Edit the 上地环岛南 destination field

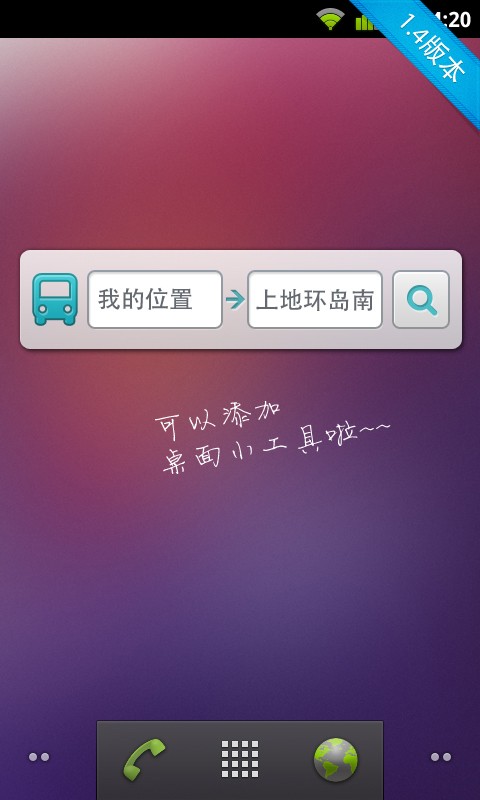coord(315,299)
